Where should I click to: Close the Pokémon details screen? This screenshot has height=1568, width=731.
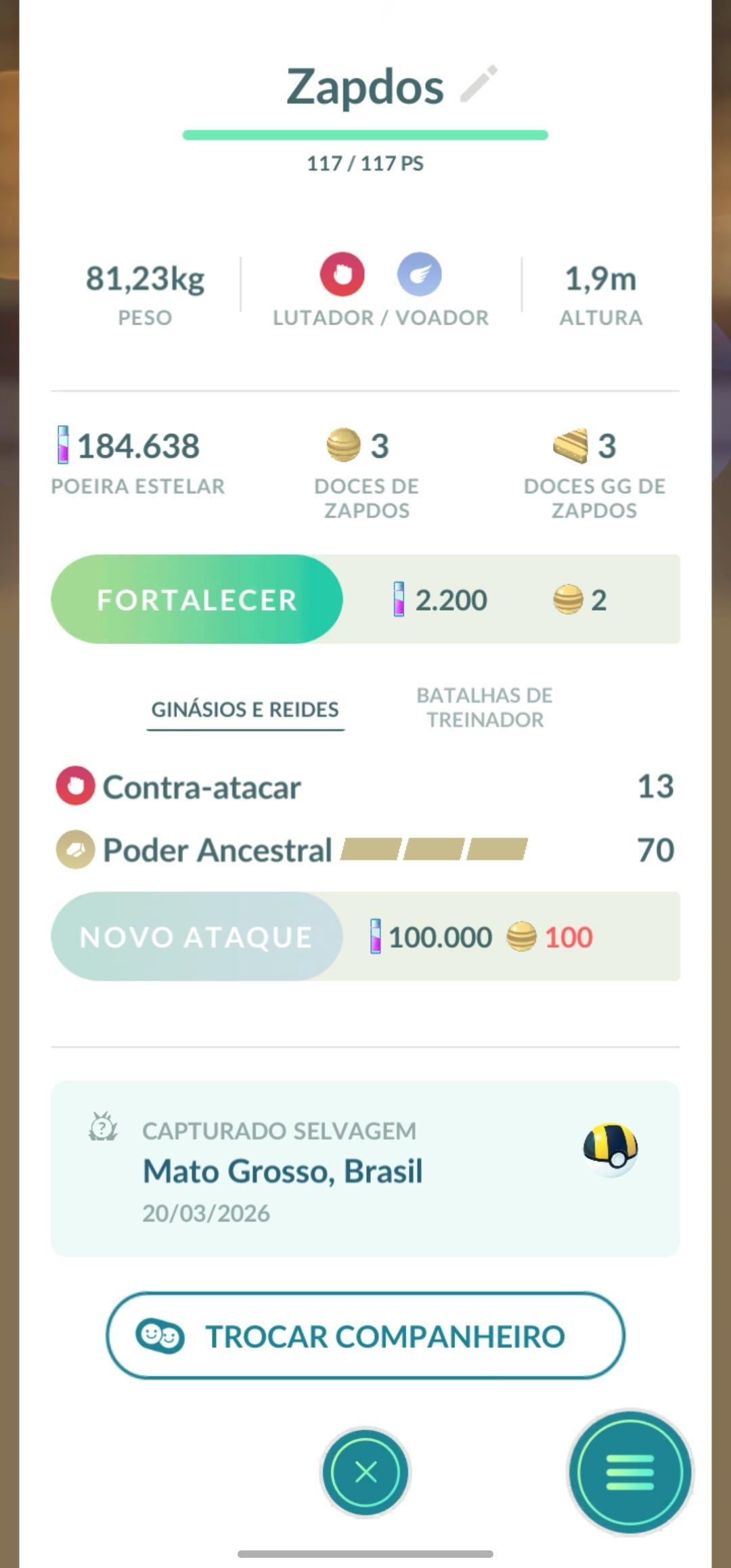[365, 1472]
